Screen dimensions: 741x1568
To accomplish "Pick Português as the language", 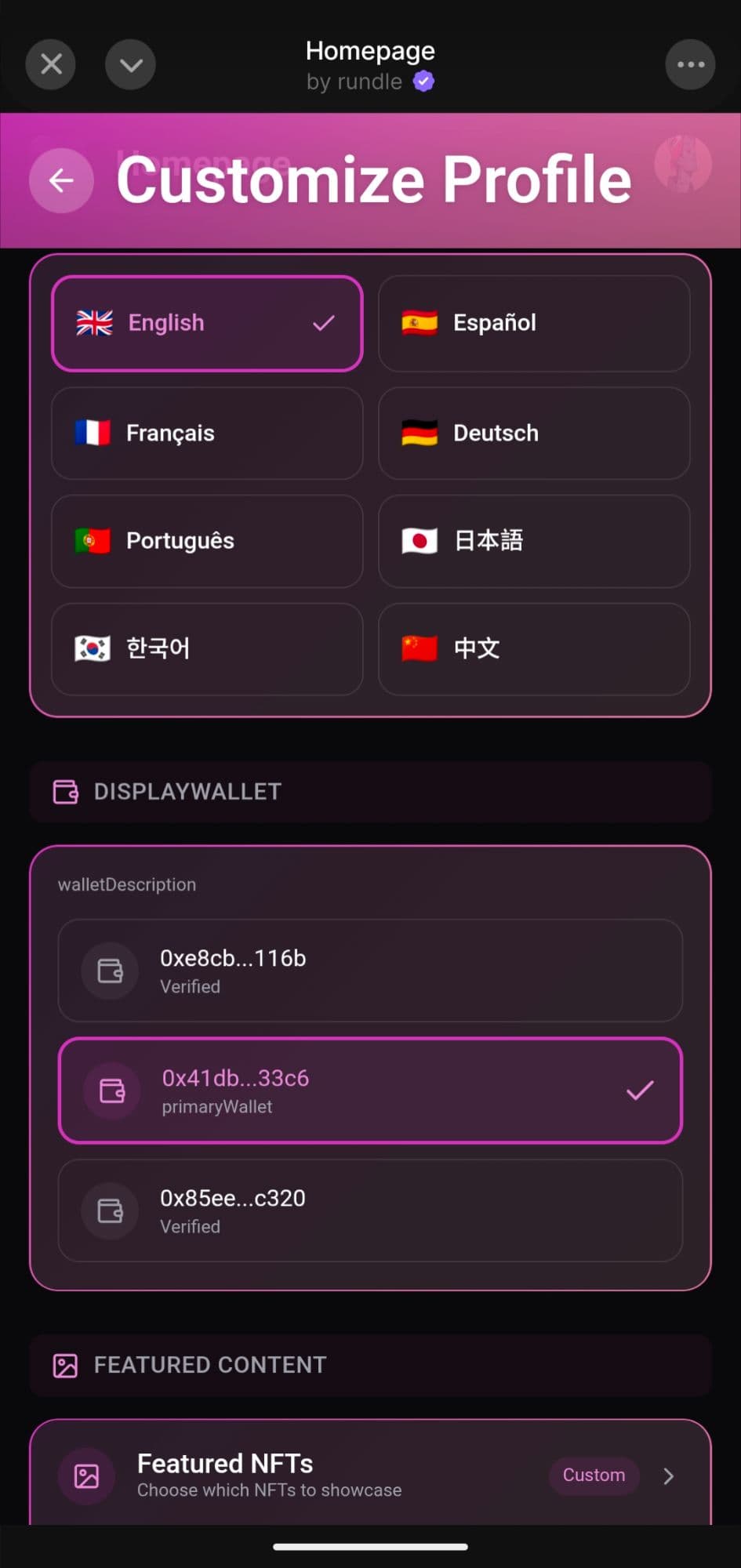I will click(207, 541).
